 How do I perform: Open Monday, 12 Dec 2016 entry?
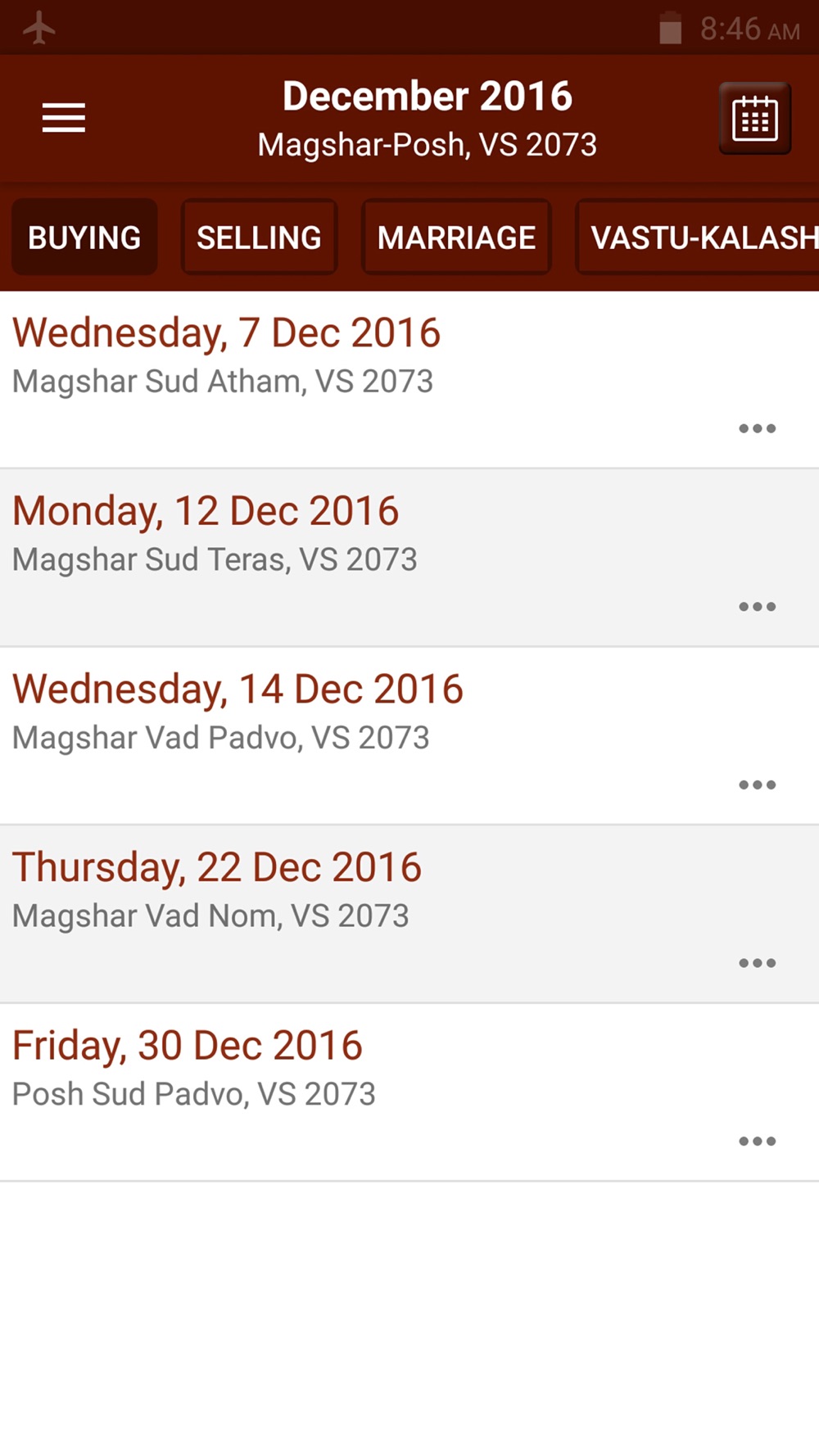pyautogui.click(x=409, y=558)
